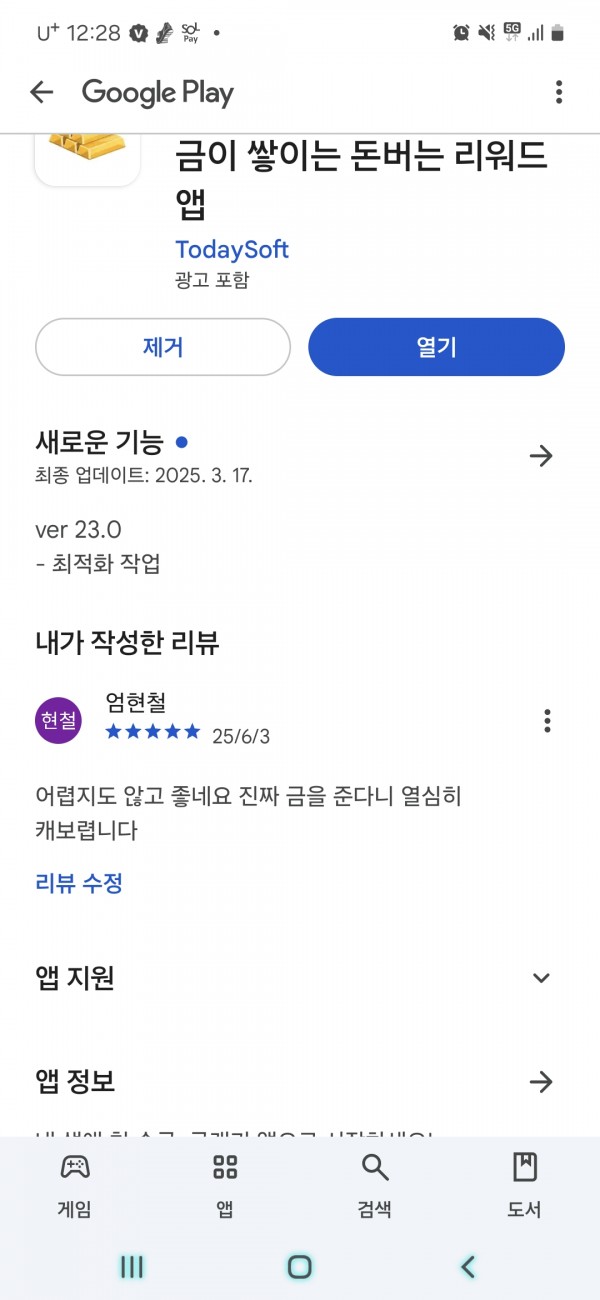Open the TodaySoft developer page
The width and height of the screenshot is (600, 1300).
[232, 249]
